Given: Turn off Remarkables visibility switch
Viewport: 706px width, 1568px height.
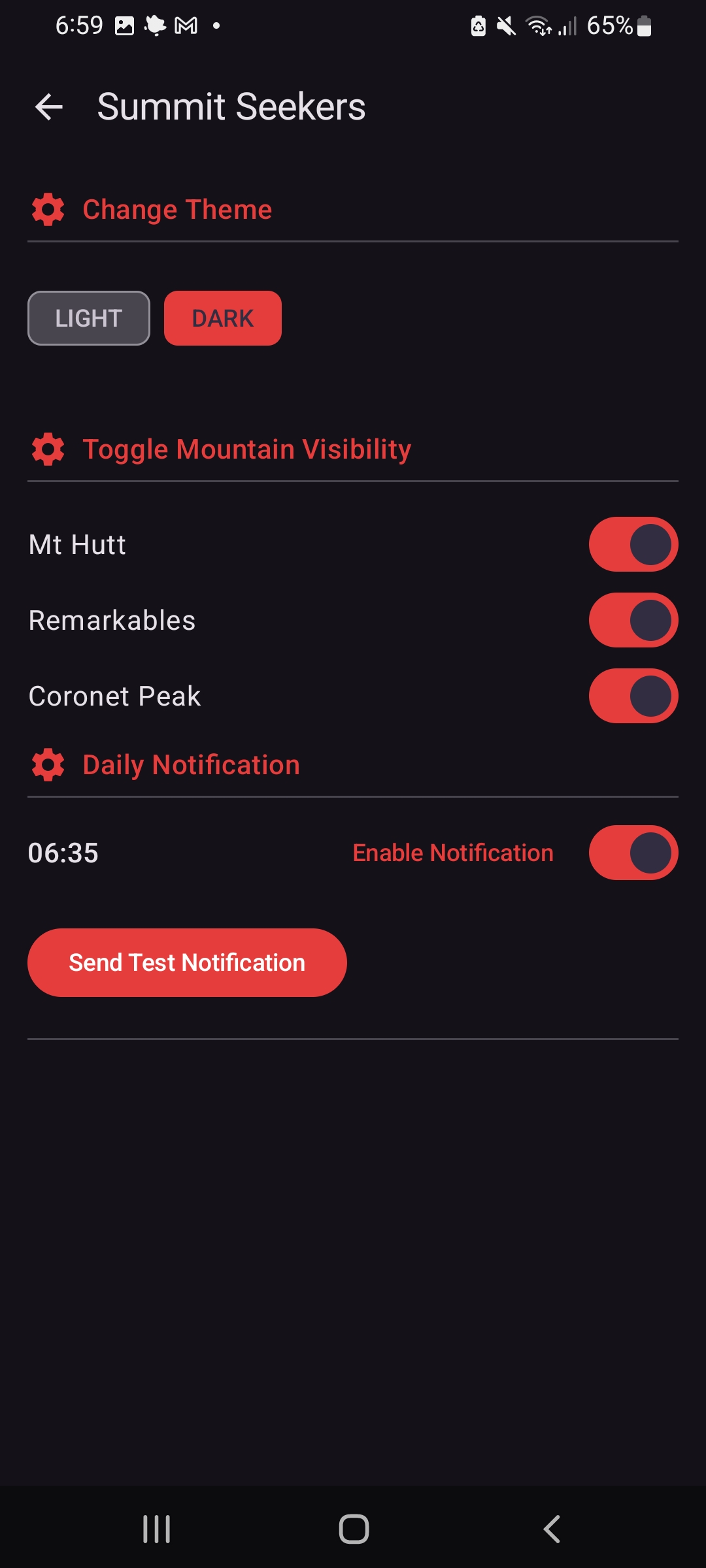Looking at the screenshot, I should pyautogui.click(x=632, y=619).
